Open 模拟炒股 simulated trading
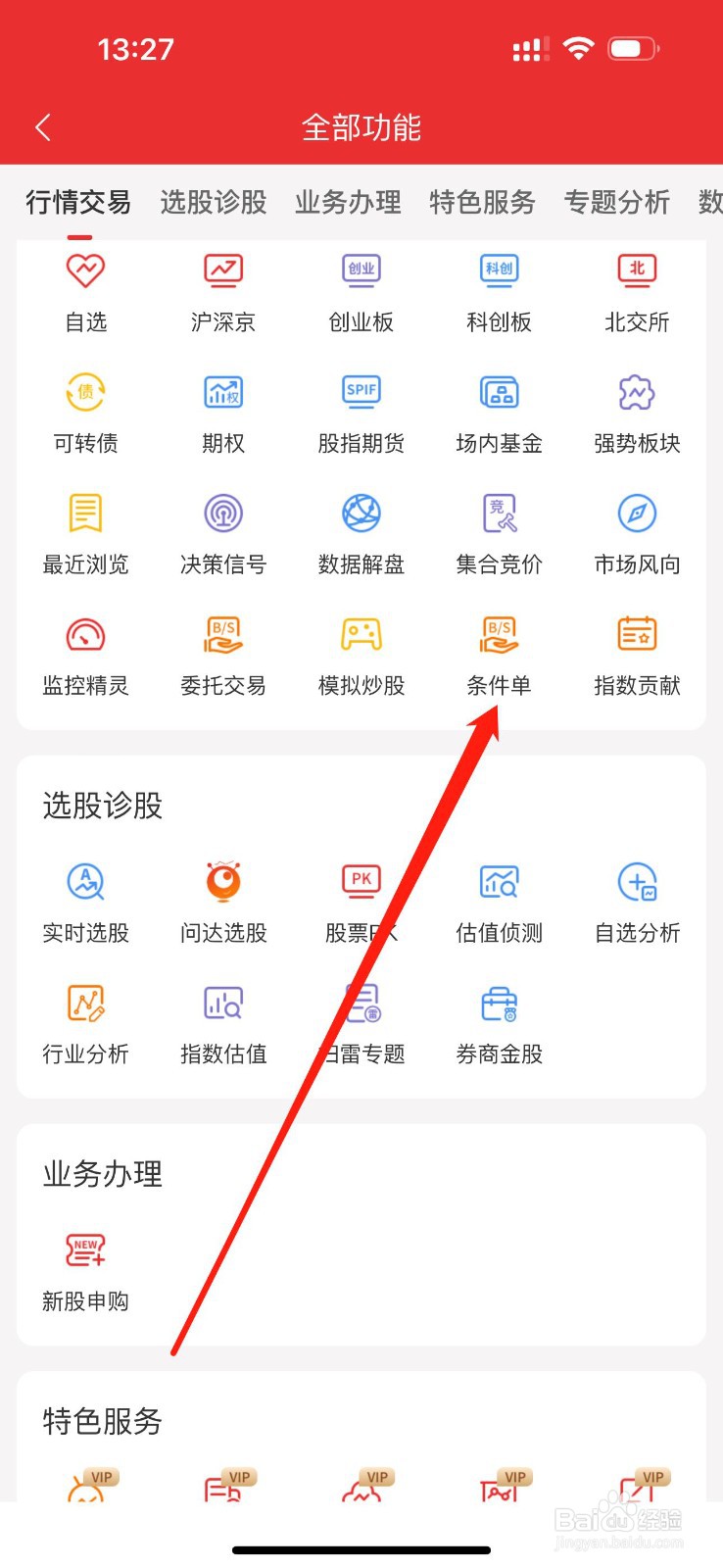 pyautogui.click(x=361, y=652)
